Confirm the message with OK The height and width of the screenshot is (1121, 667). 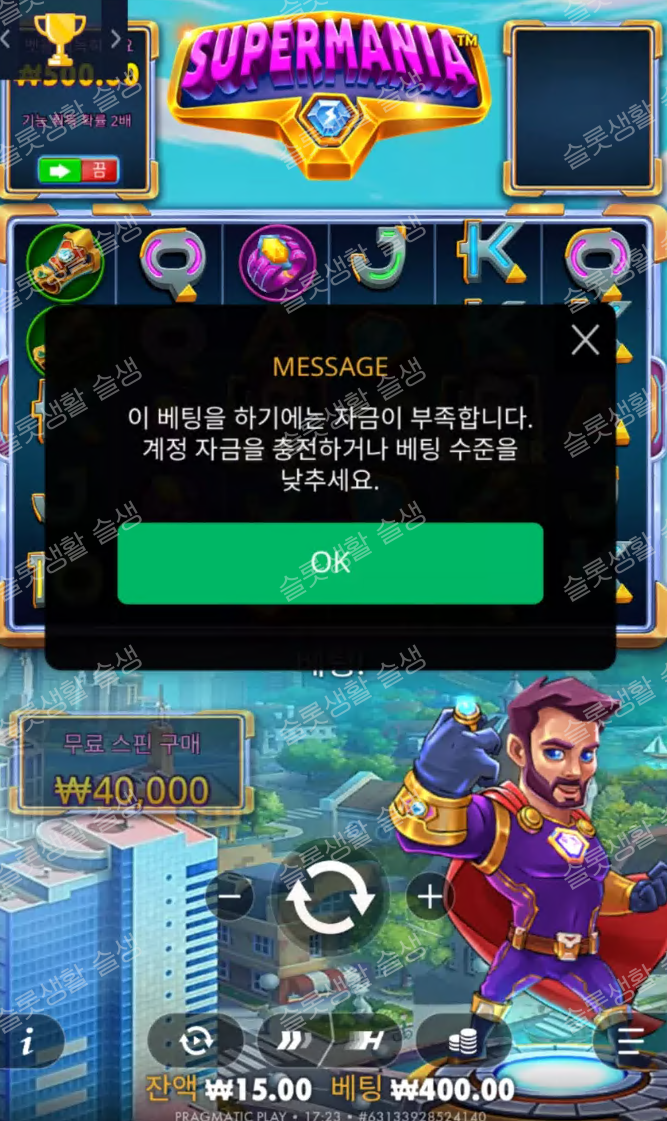coord(330,563)
